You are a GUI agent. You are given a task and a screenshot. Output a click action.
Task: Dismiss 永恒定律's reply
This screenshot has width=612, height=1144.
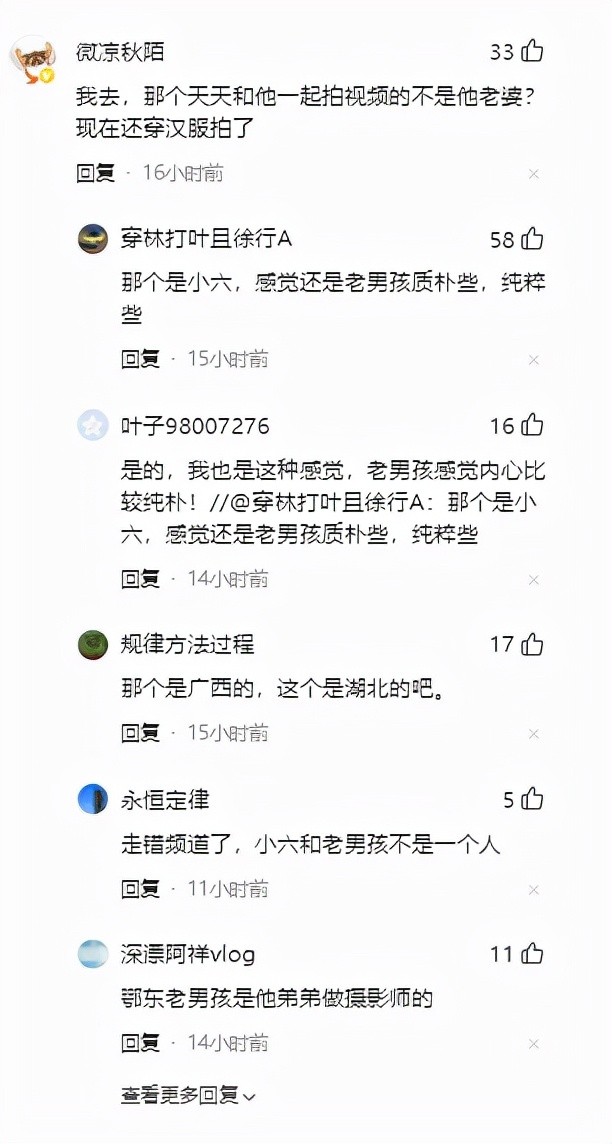point(533,890)
